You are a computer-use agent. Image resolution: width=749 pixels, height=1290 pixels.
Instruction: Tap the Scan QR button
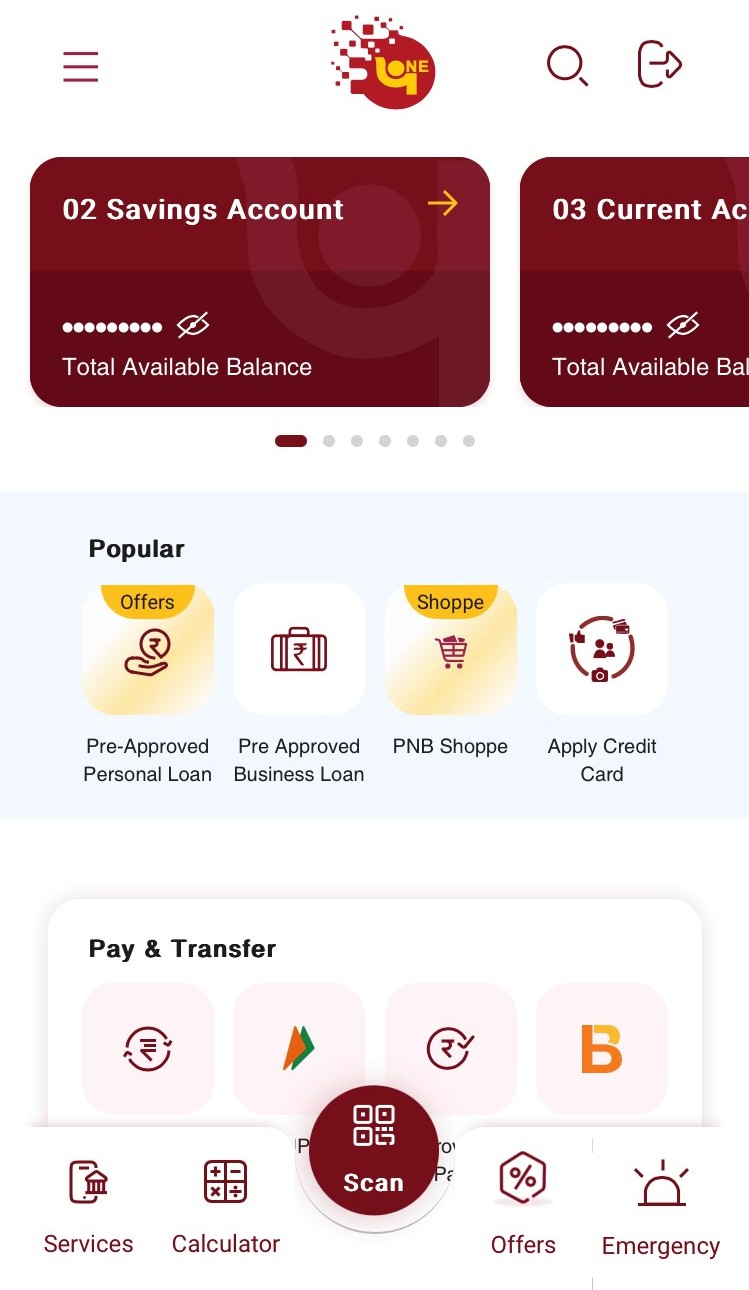373,1150
